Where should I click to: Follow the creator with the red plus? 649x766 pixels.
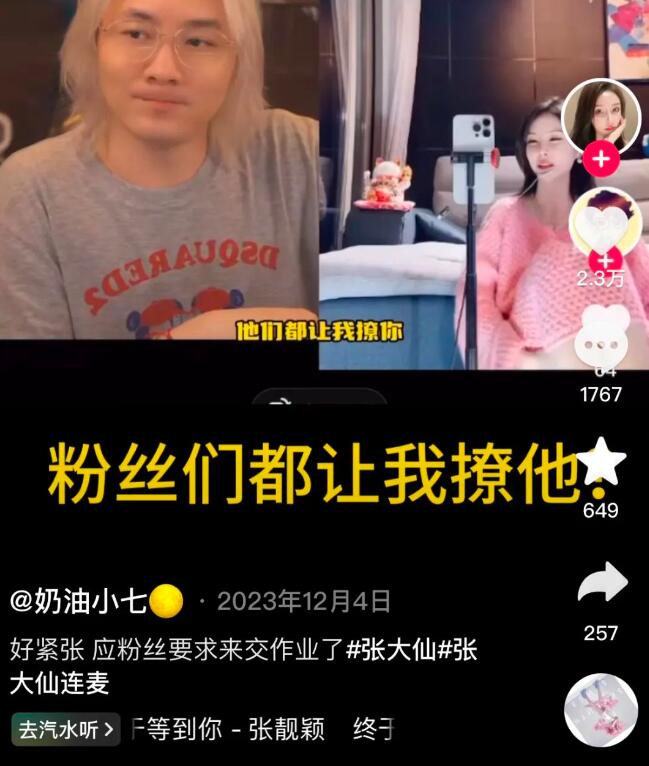pyautogui.click(x=600, y=159)
